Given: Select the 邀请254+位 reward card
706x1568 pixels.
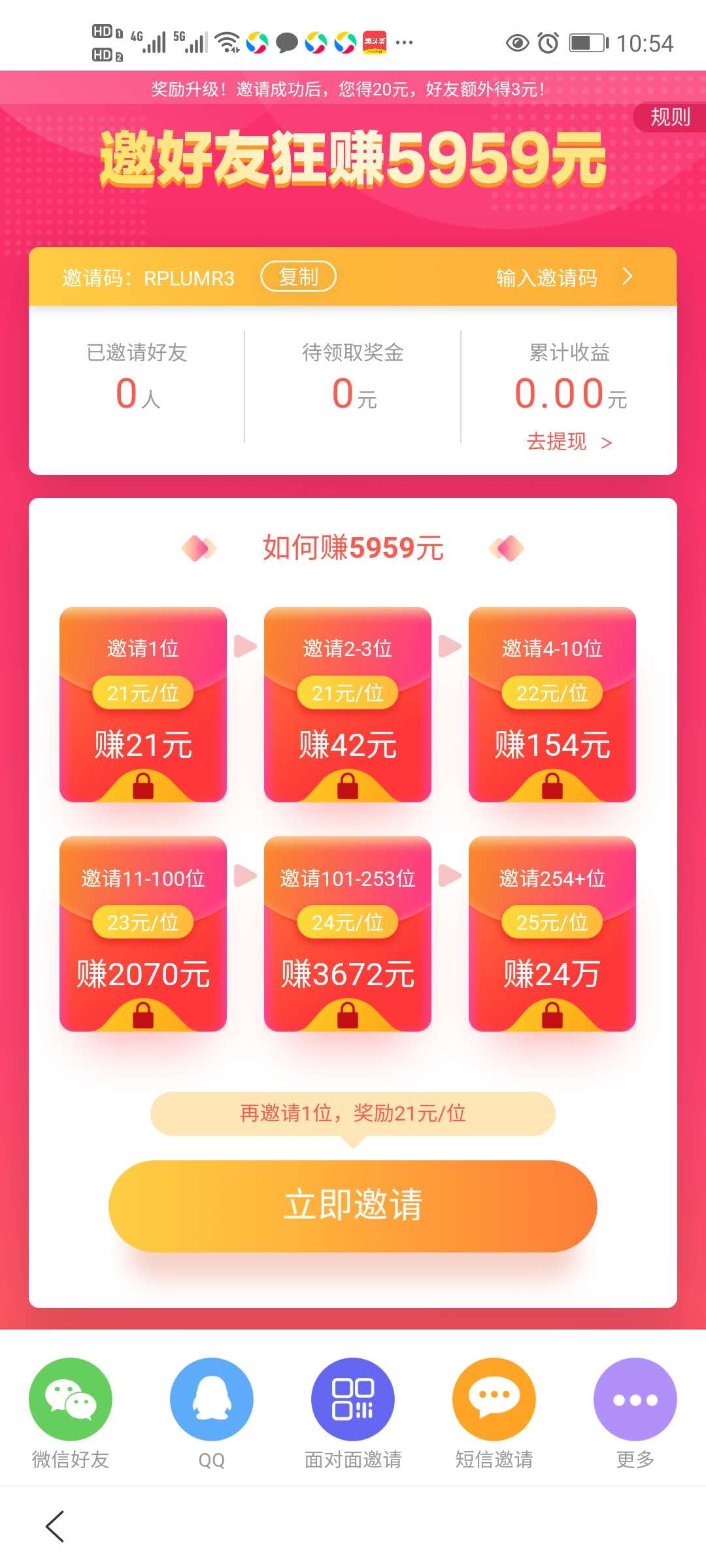Looking at the screenshot, I should pyautogui.click(x=552, y=934).
